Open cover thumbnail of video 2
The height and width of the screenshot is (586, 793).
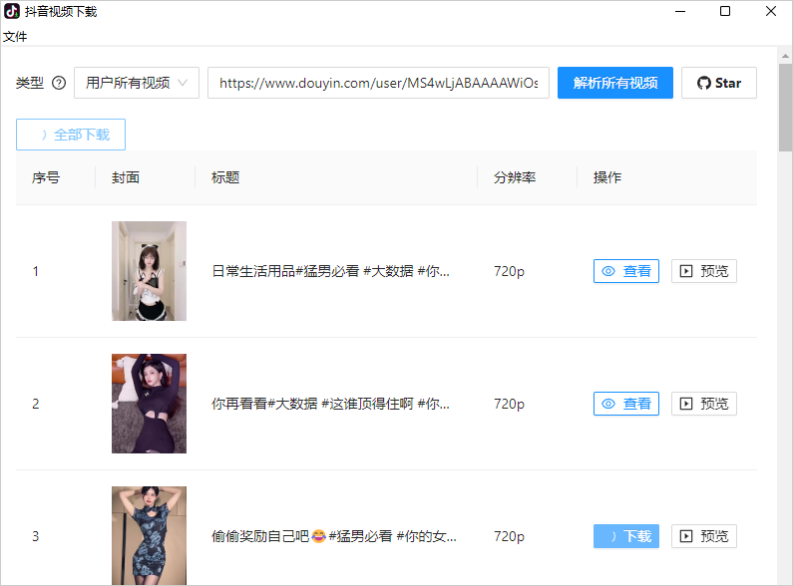149,404
